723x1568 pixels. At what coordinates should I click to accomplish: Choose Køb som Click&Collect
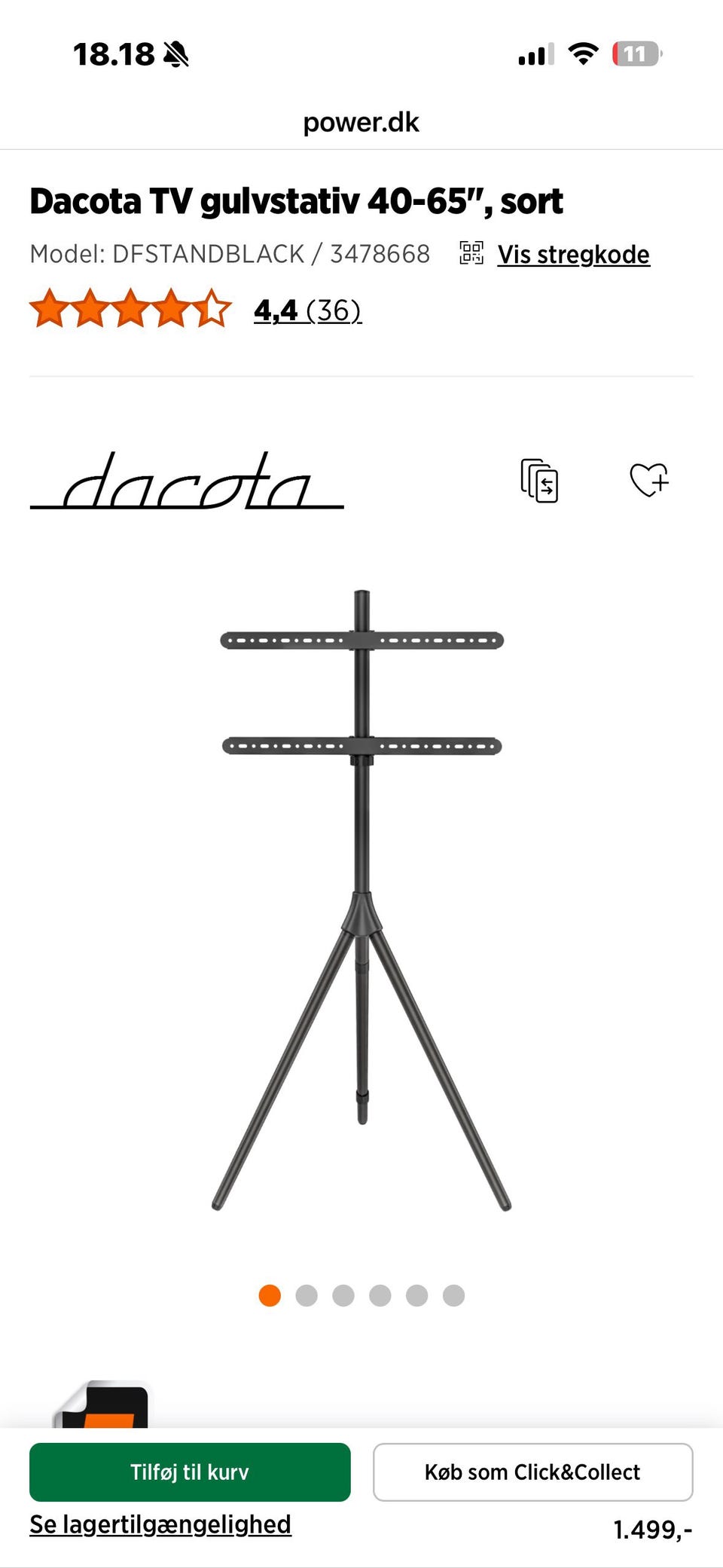(x=532, y=1472)
